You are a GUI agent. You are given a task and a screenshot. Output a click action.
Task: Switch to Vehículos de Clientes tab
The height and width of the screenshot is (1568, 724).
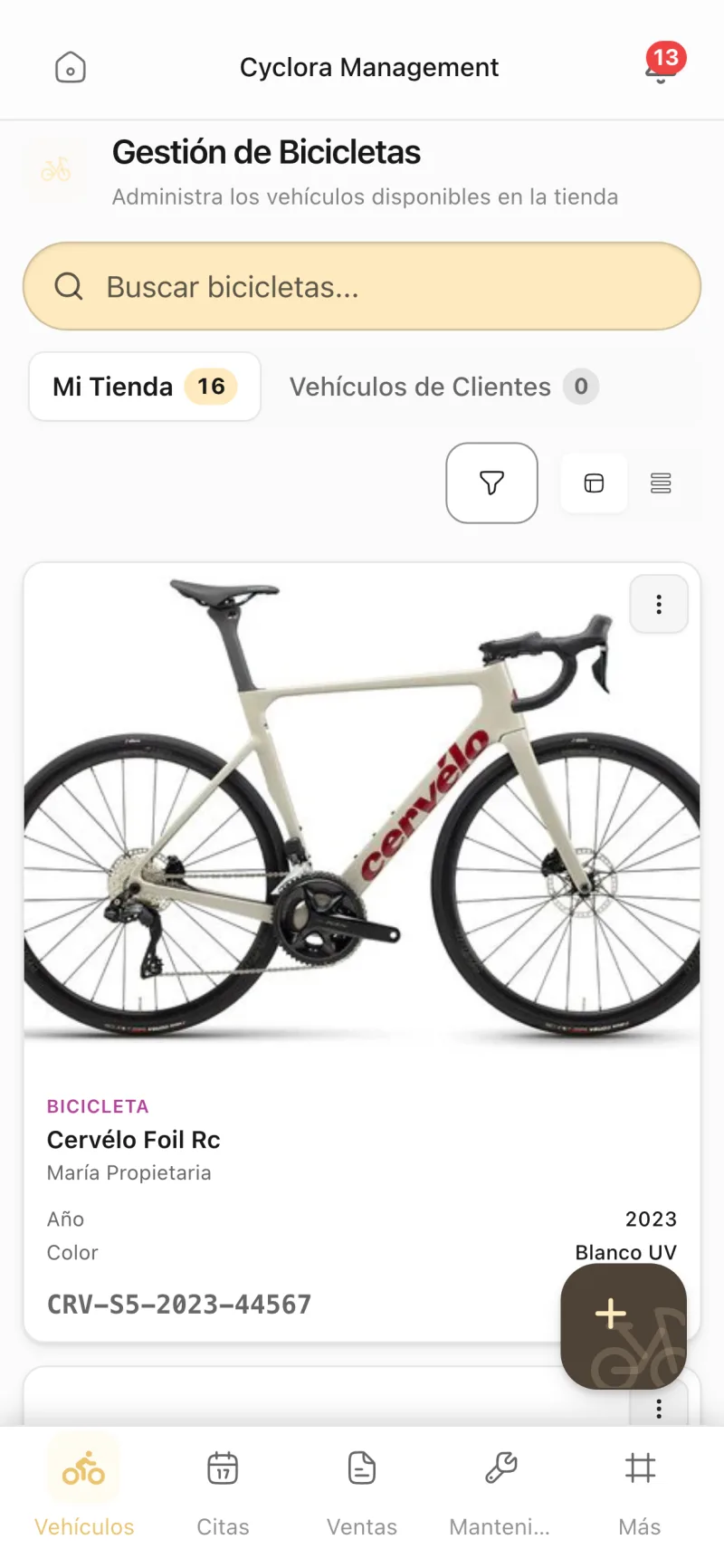(443, 387)
